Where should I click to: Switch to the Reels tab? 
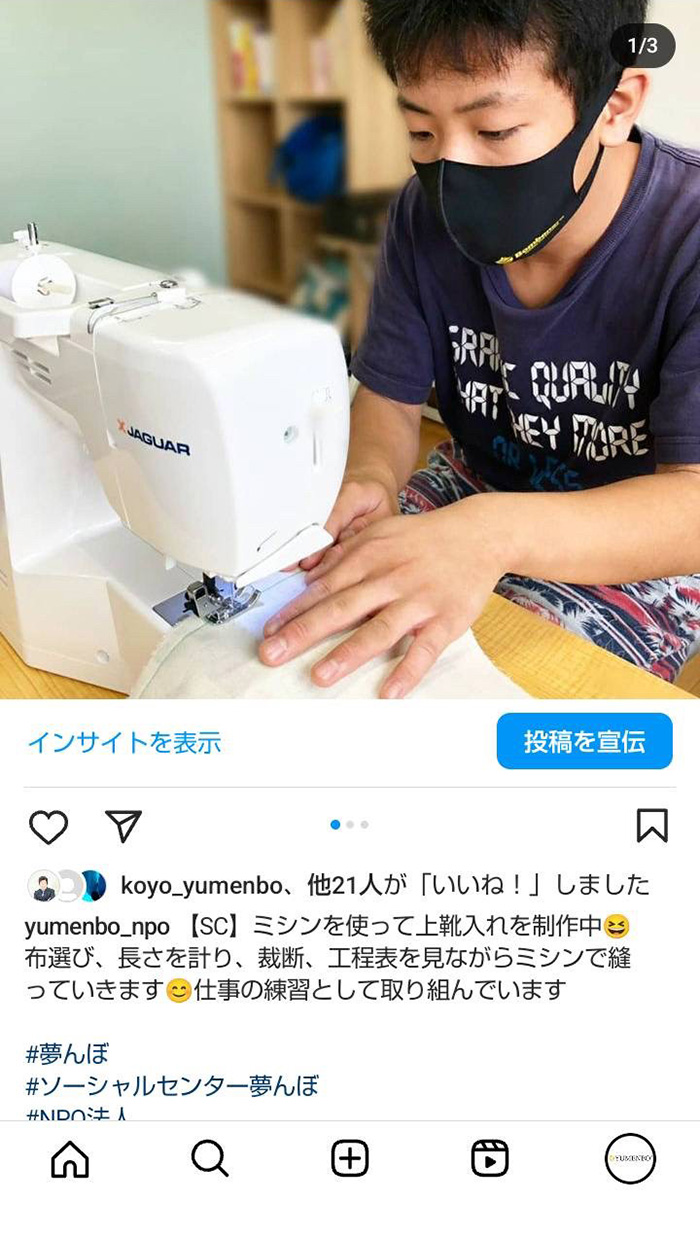pos(490,1159)
